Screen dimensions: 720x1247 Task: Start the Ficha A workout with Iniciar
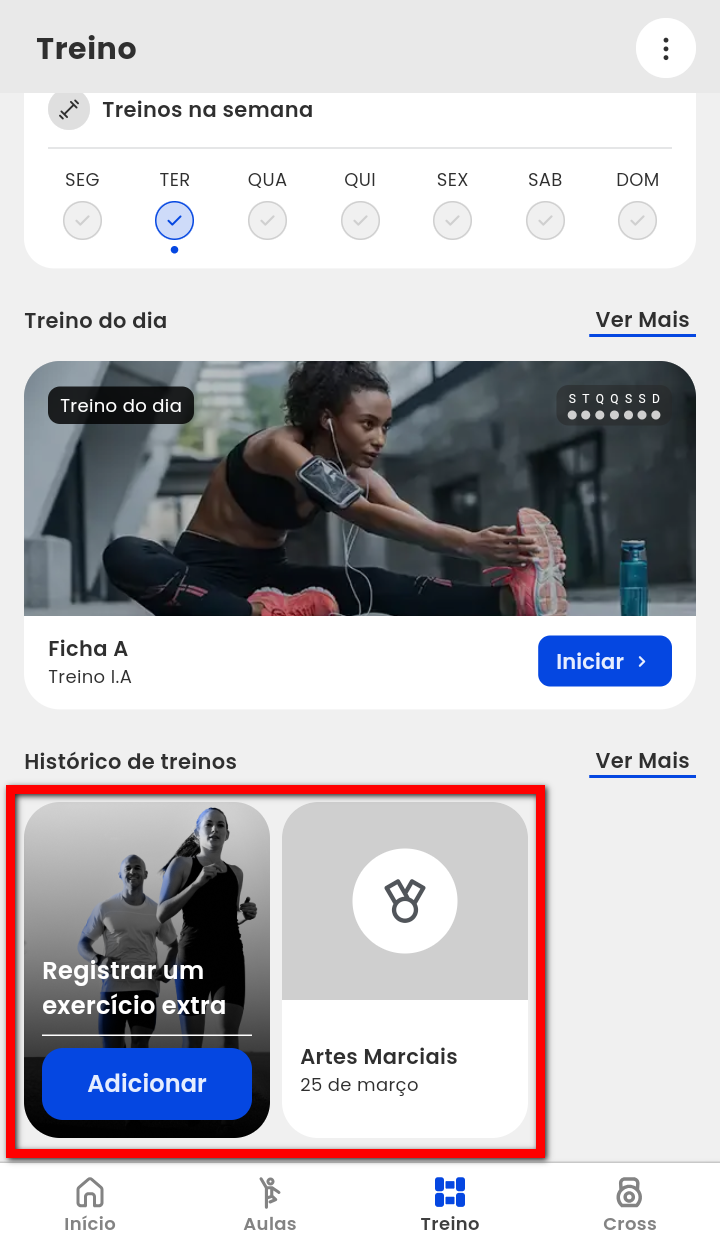coord(604,661)
